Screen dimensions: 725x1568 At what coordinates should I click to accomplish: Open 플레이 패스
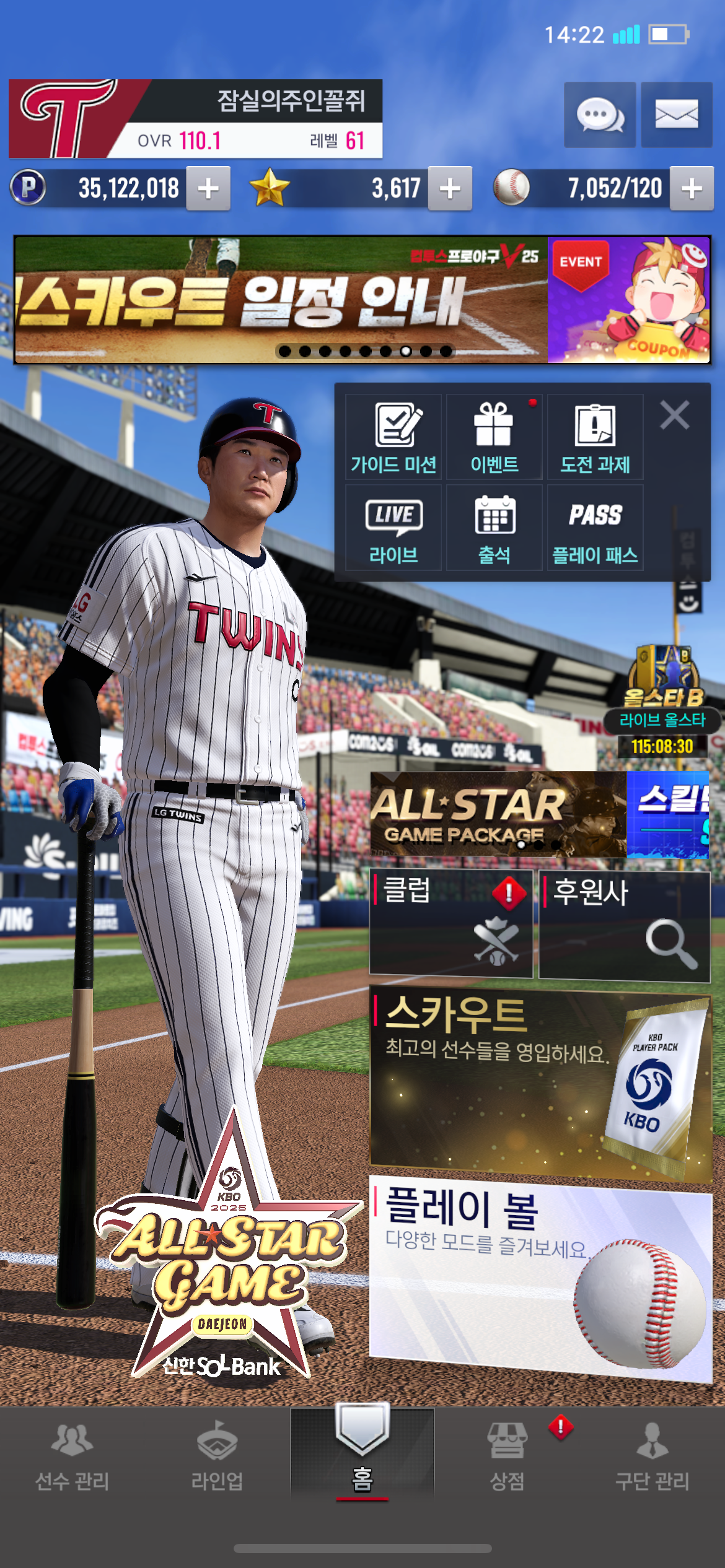(x=595, y=528)
